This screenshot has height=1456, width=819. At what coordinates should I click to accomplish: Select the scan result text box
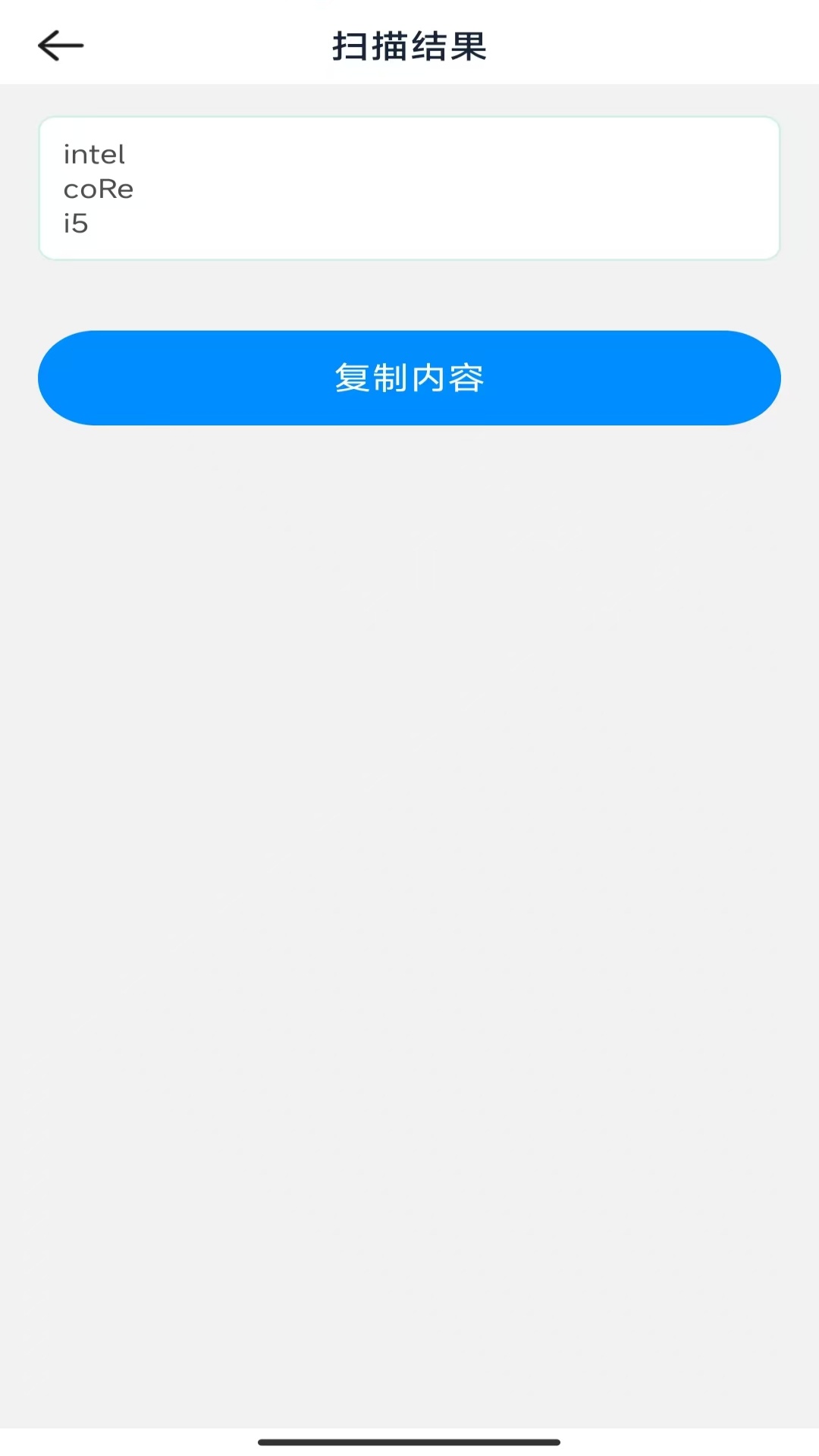tap(409, 188)
